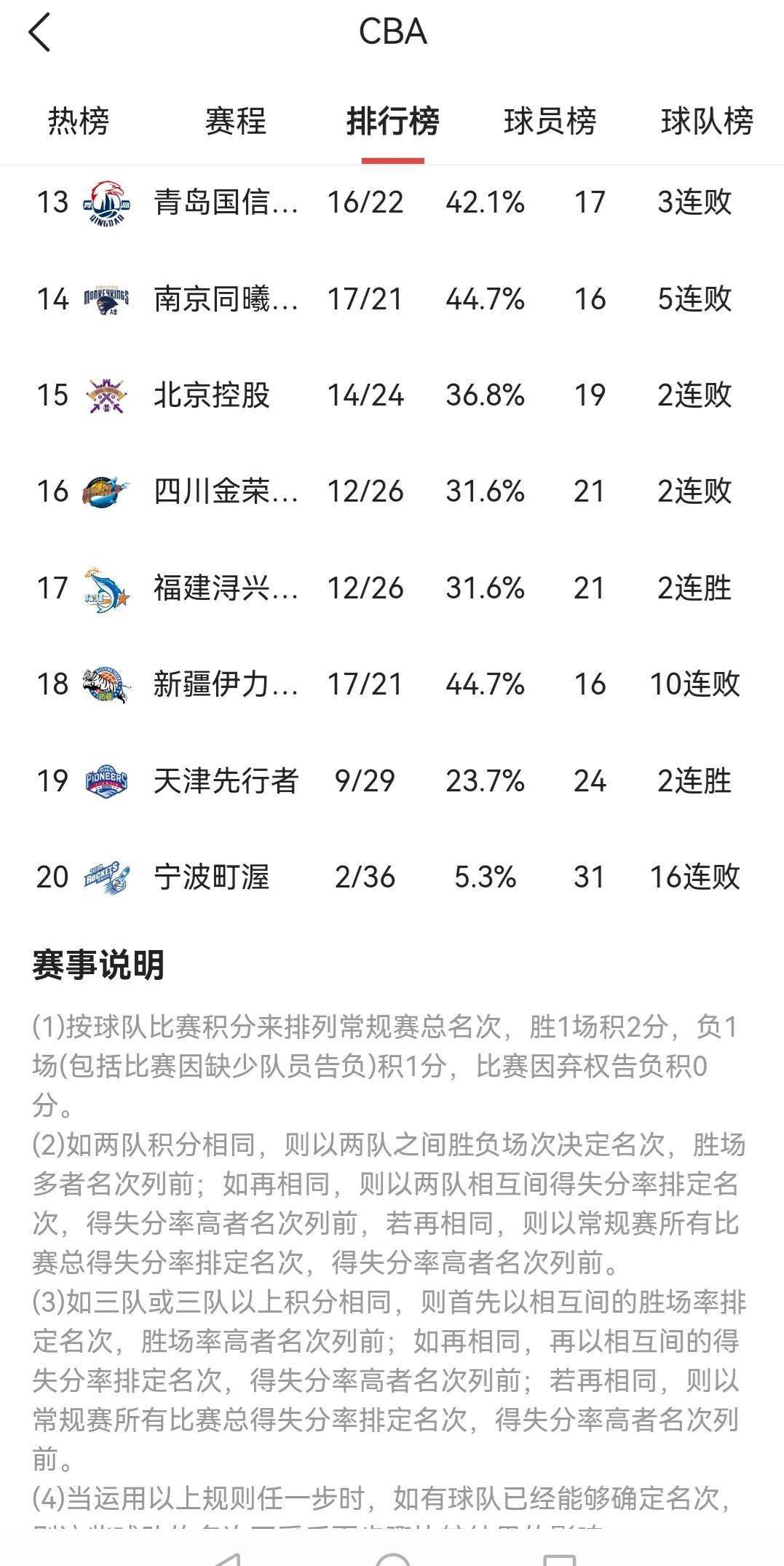
Task: Open the 宁波町渥 team row
Action: [212, 877]
